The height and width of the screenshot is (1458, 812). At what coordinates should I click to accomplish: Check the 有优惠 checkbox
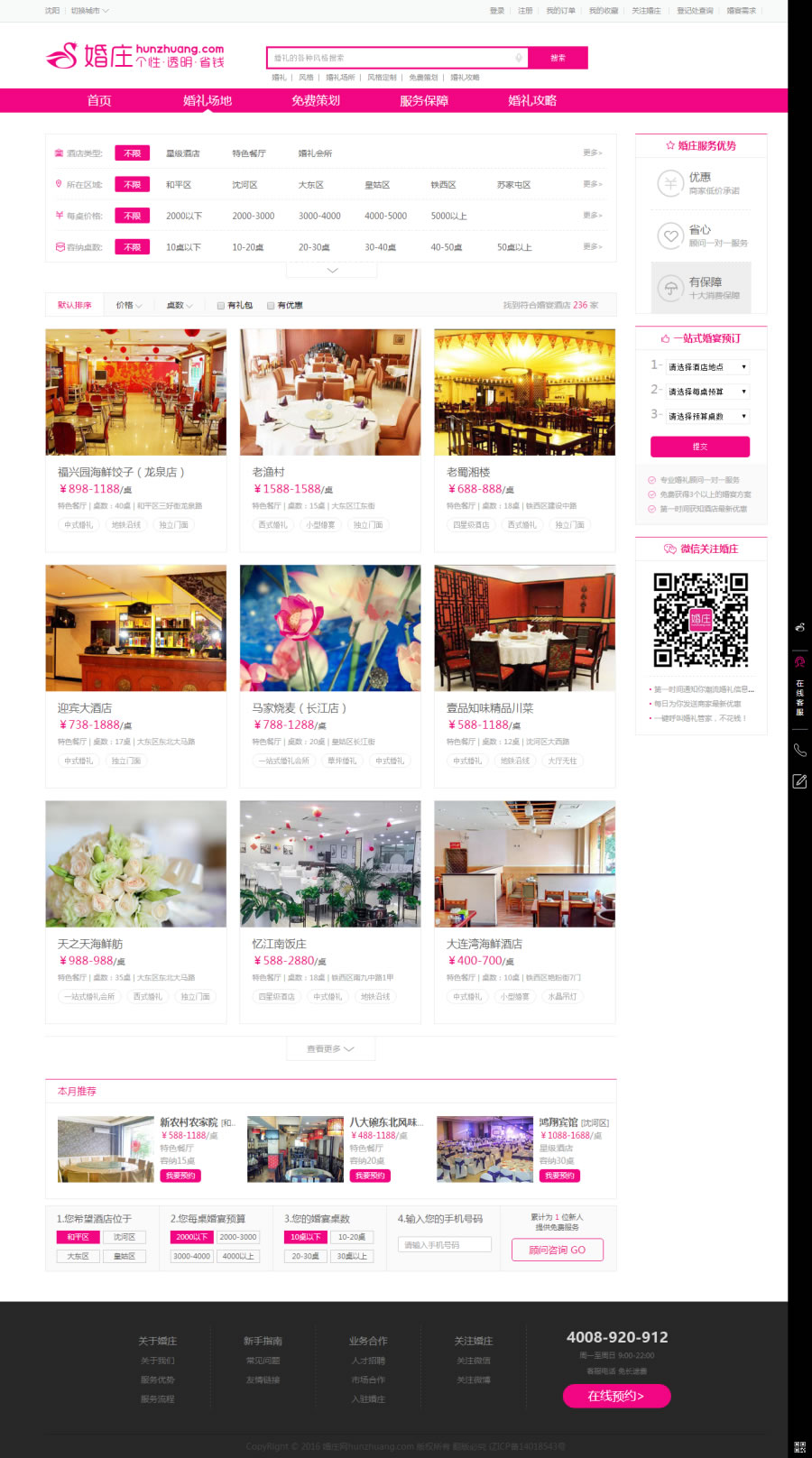coord(271,306)
